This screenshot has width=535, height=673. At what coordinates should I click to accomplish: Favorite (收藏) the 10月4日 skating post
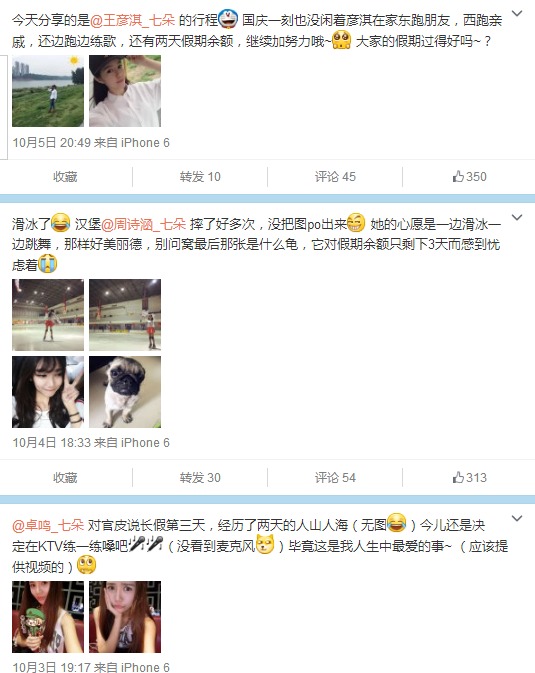(x=65, y=478)
